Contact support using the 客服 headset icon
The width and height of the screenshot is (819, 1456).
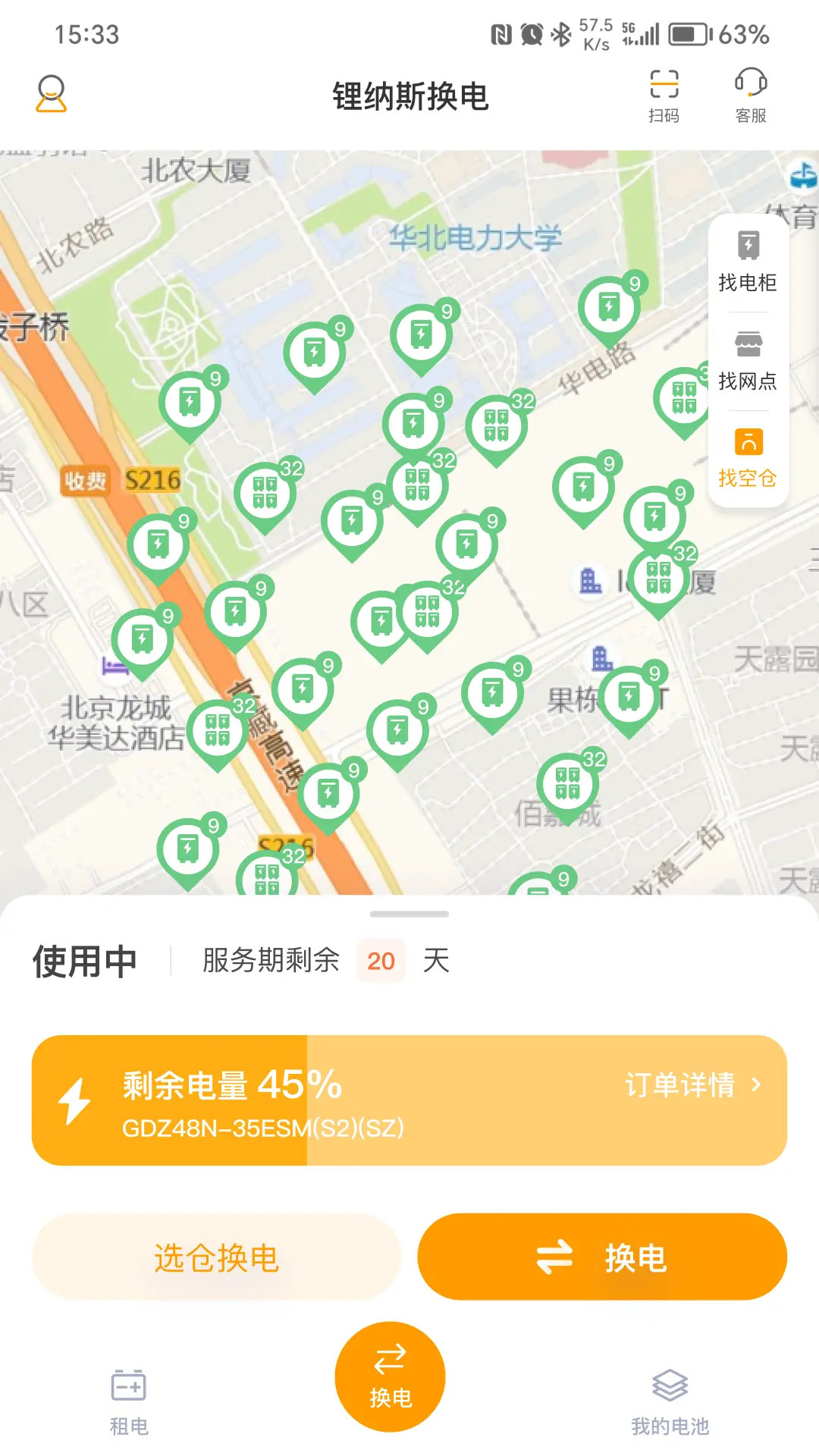749,94
